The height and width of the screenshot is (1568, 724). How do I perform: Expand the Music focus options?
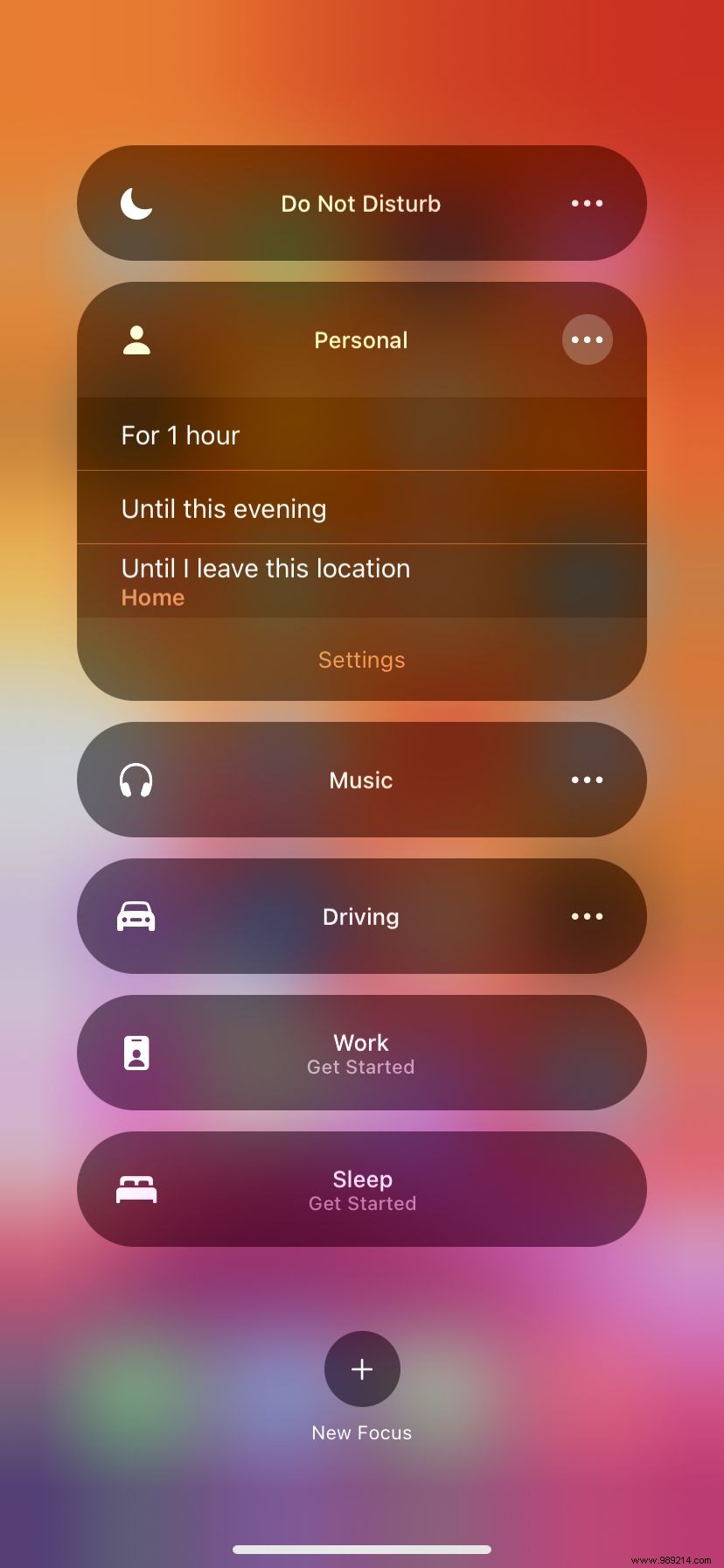[x=587, y=779]
